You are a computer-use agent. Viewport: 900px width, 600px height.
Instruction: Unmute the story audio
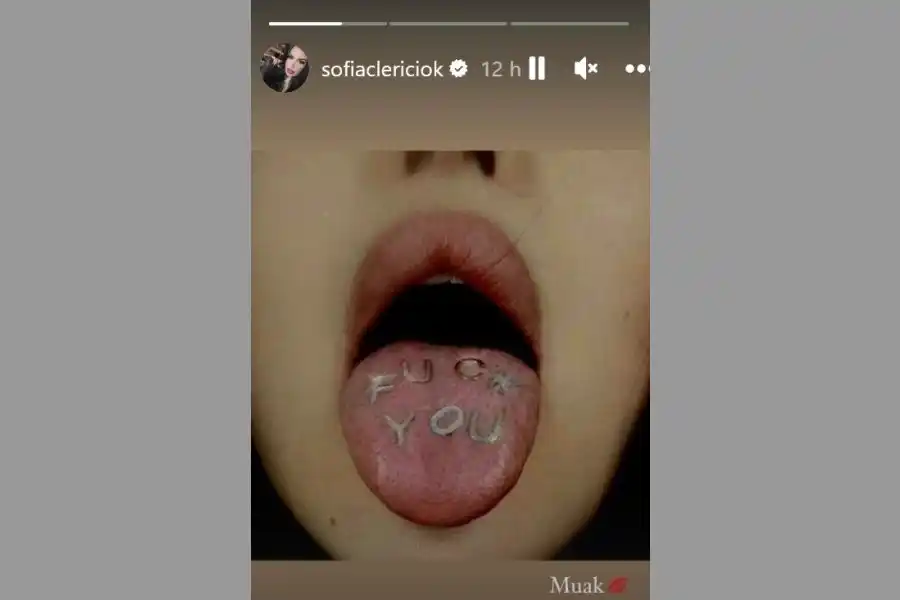(586, 68)
